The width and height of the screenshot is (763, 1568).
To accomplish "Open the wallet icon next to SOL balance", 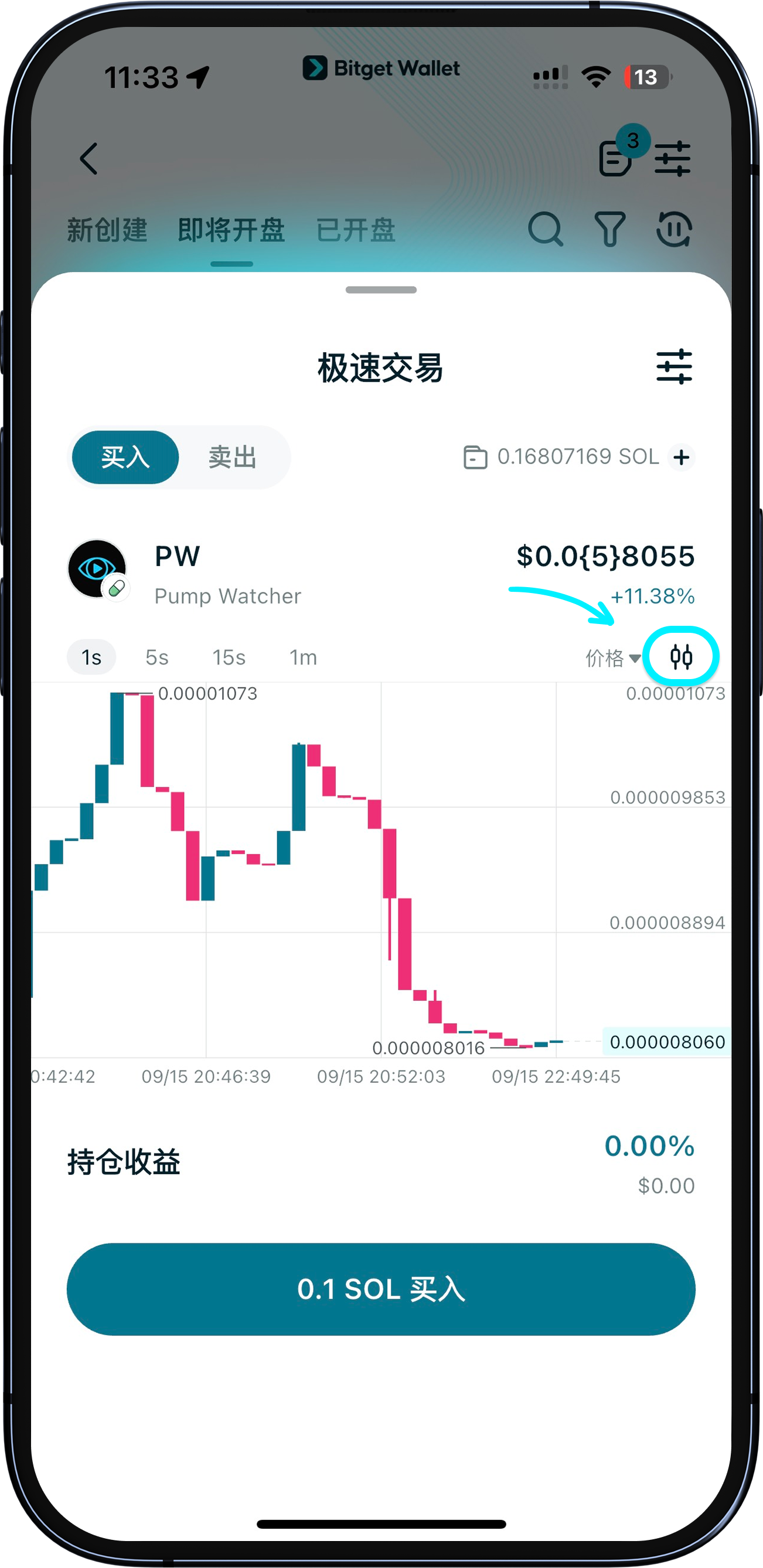I will (x=474, y=457).
